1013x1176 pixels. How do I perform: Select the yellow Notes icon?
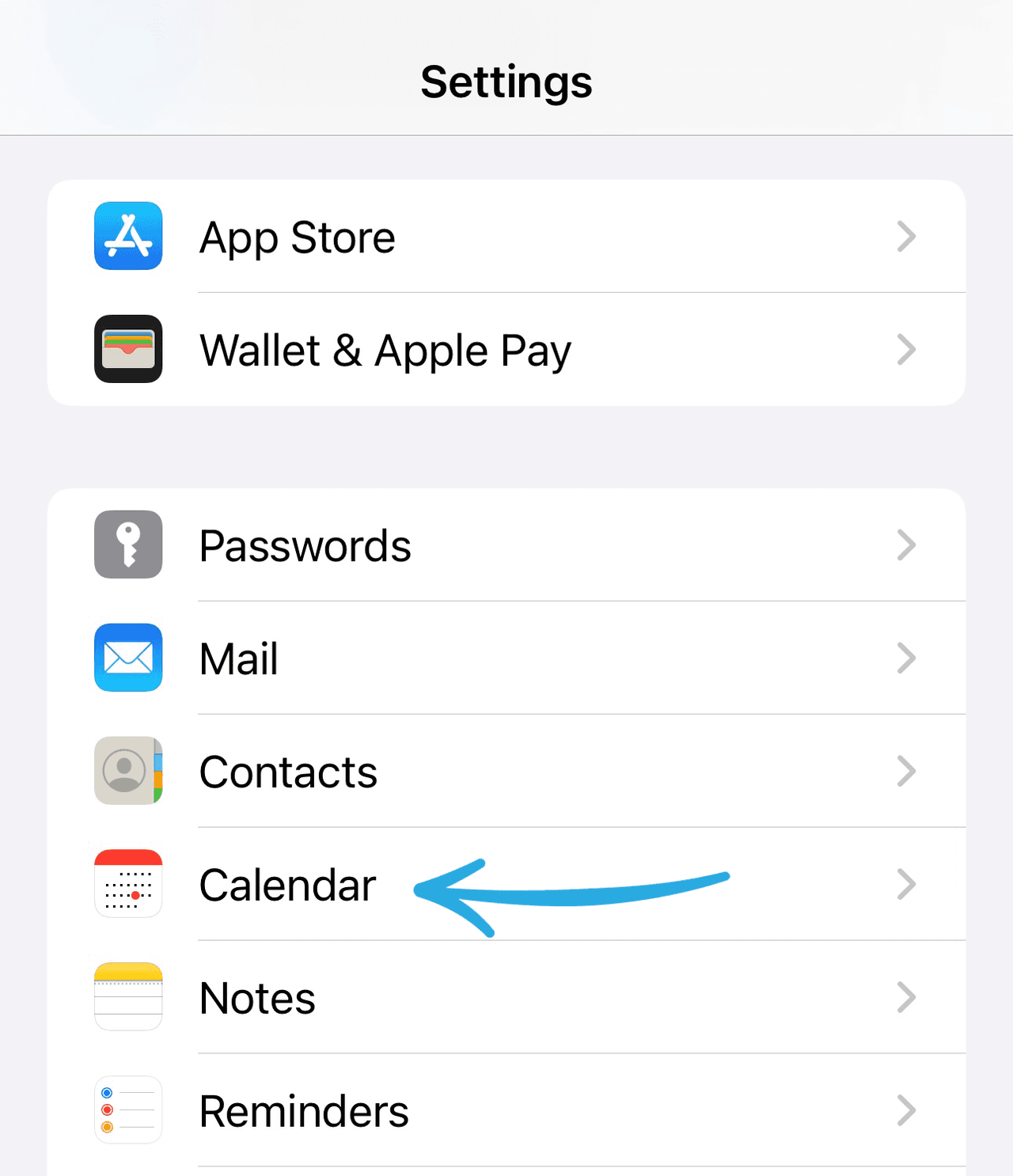(x=128, y=997)
